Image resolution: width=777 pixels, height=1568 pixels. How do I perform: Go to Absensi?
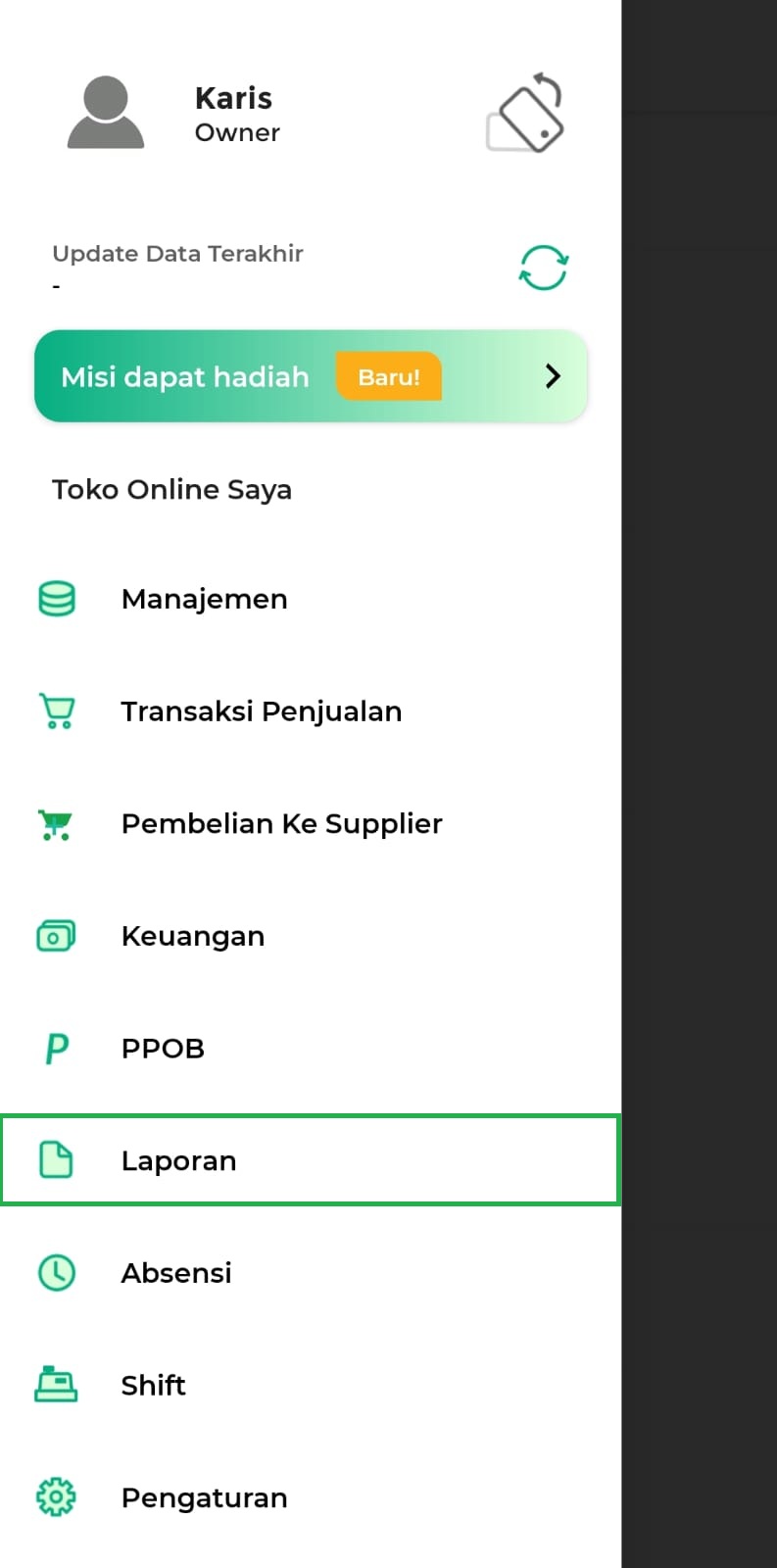click(x=176, y=1273)
